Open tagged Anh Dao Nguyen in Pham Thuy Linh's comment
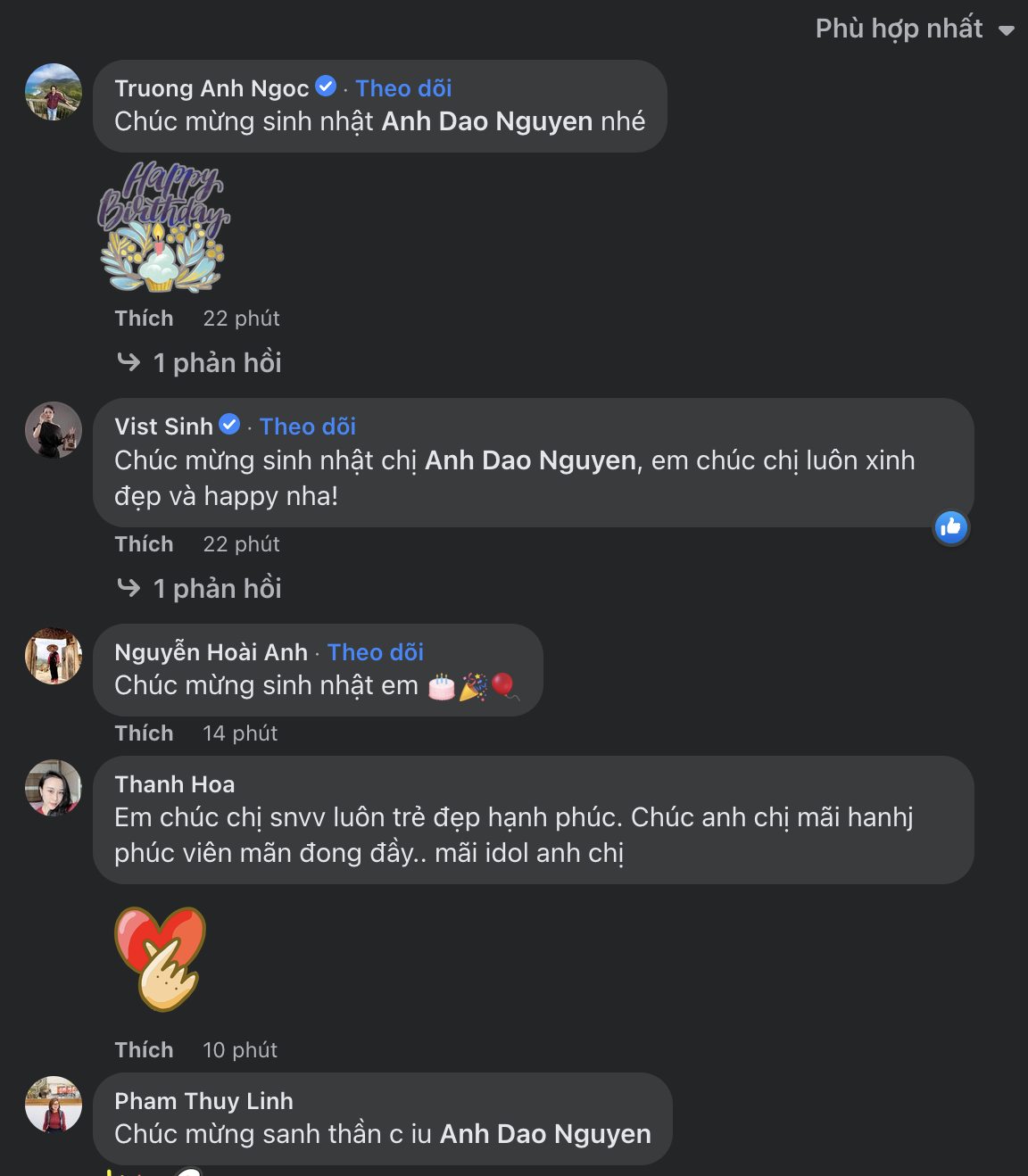This screenshot has width=1028, height=1176. 545,1134
